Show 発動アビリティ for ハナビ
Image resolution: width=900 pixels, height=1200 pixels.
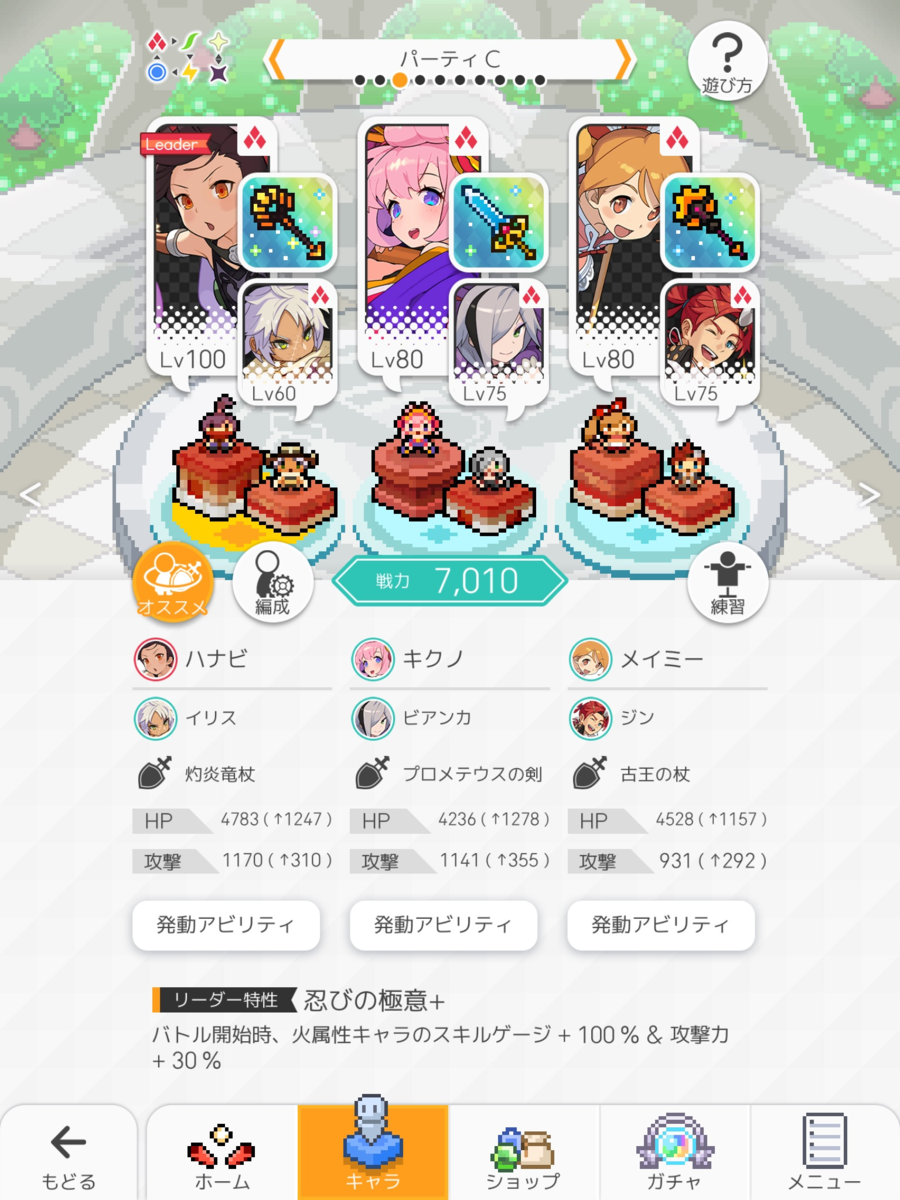226,925
